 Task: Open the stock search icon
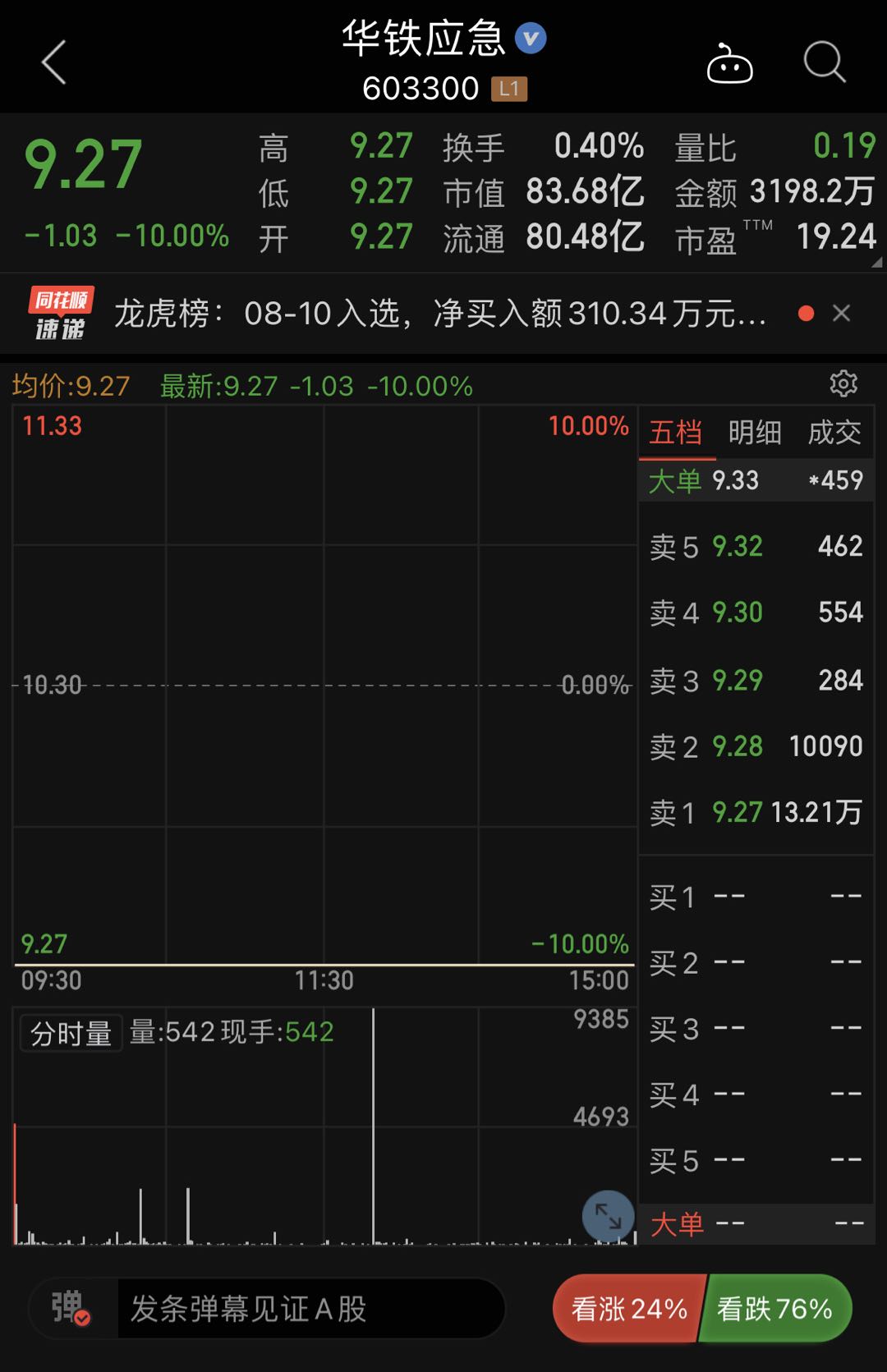824,62
